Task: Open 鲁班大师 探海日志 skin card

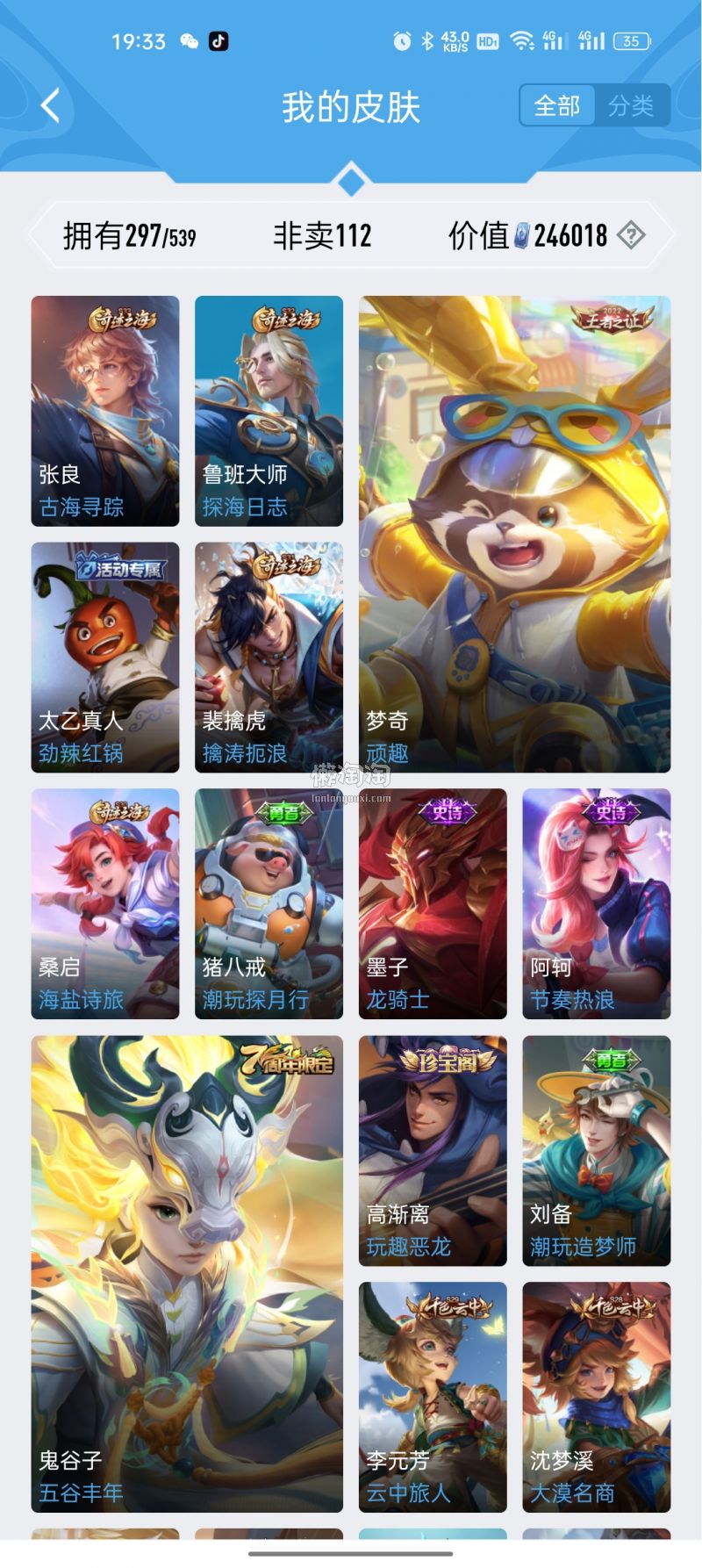Action: pos(269,411)
